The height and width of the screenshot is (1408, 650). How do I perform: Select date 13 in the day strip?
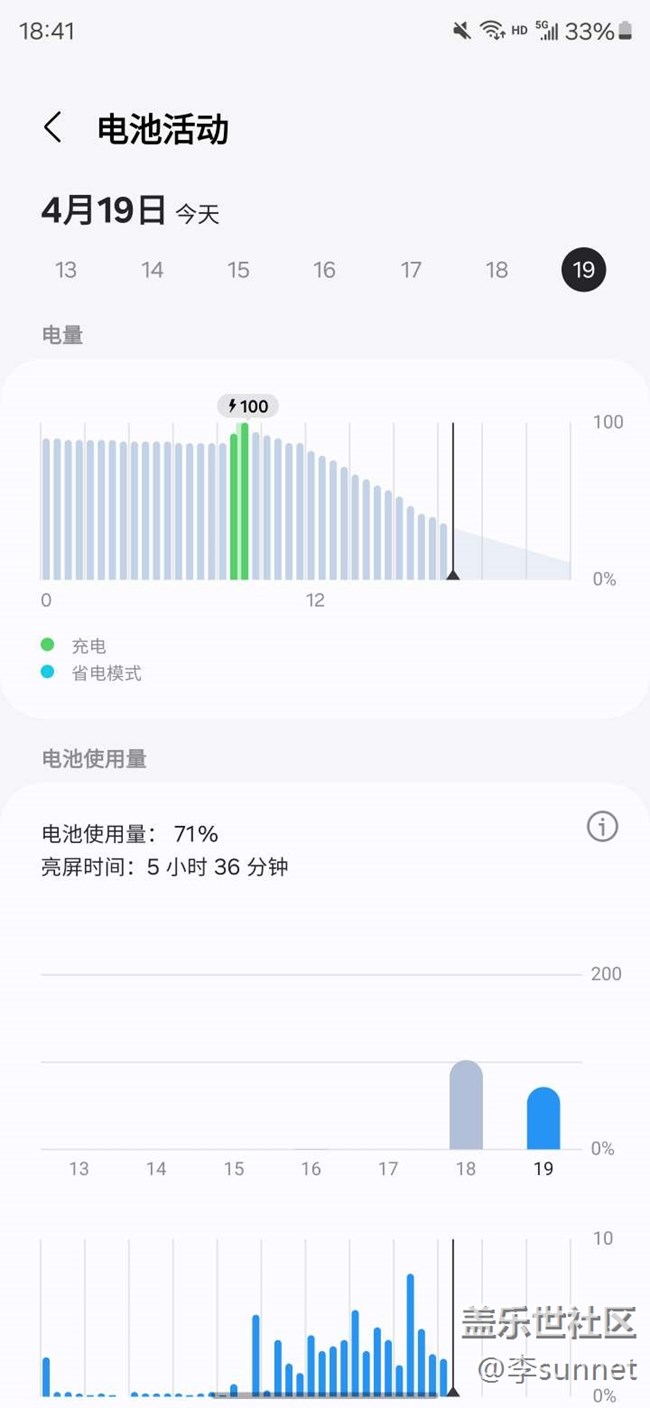pyautogui.click(x=66, y=270)
